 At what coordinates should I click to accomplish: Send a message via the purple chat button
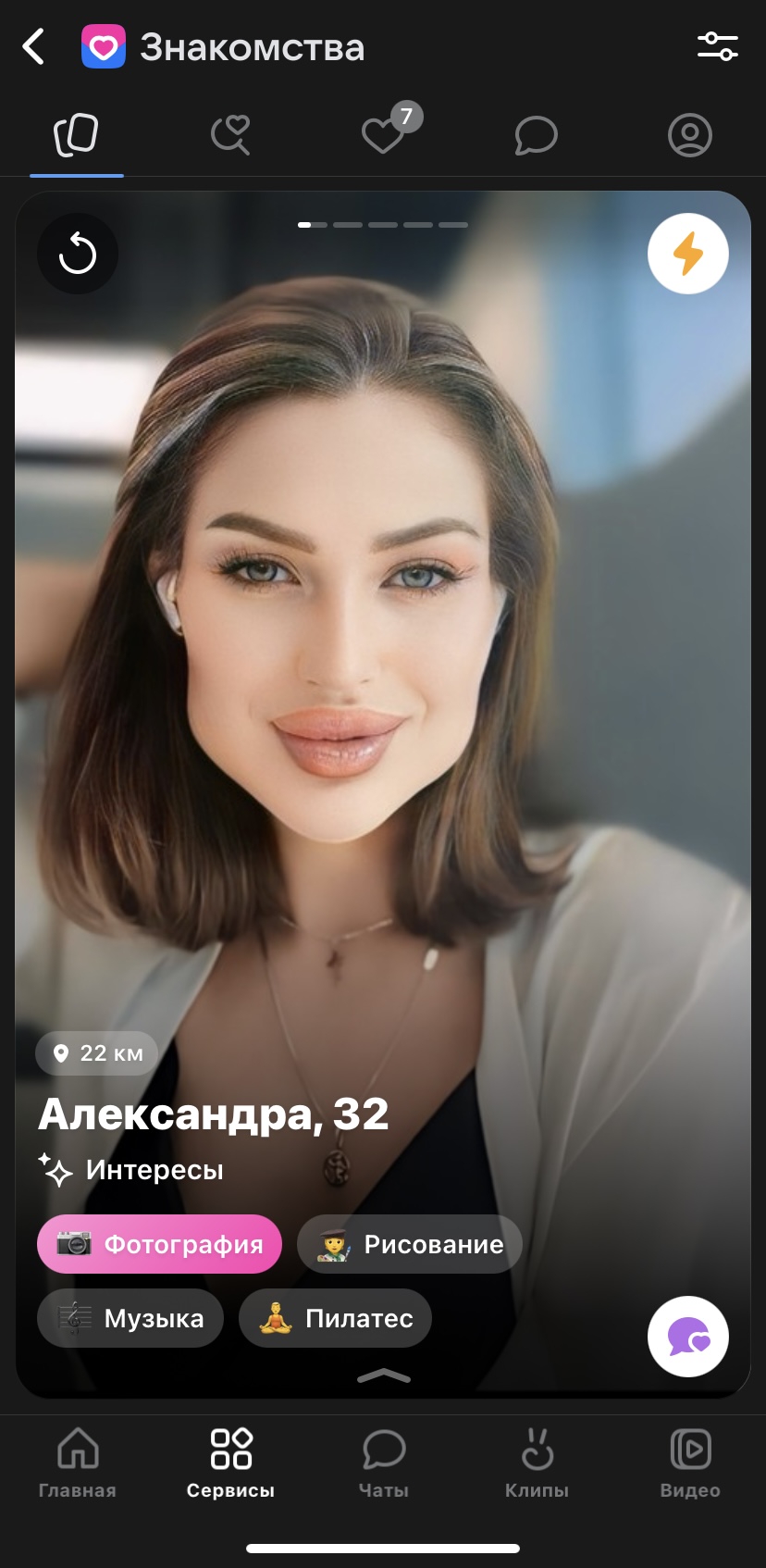pos(688,1337)
